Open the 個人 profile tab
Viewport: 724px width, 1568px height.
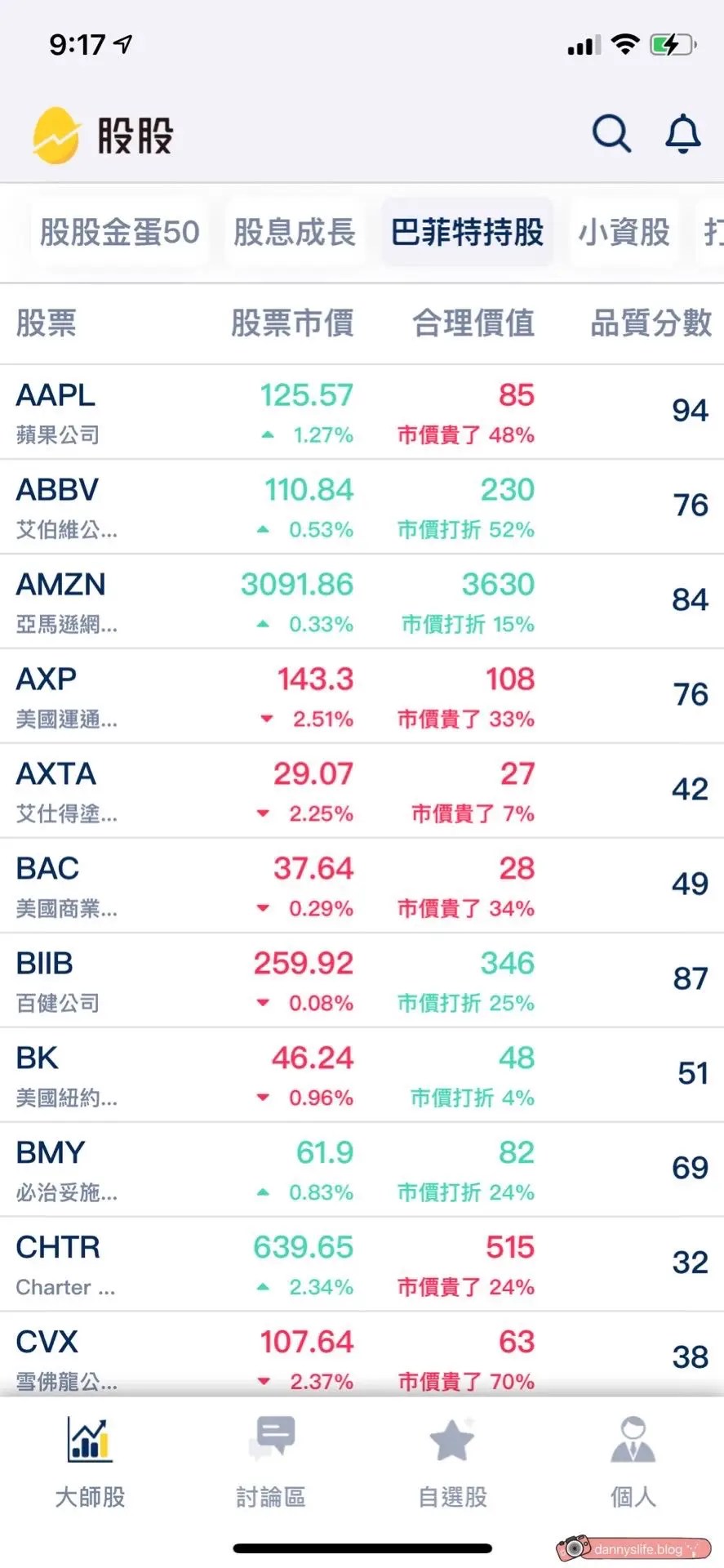pos(633,1462)
